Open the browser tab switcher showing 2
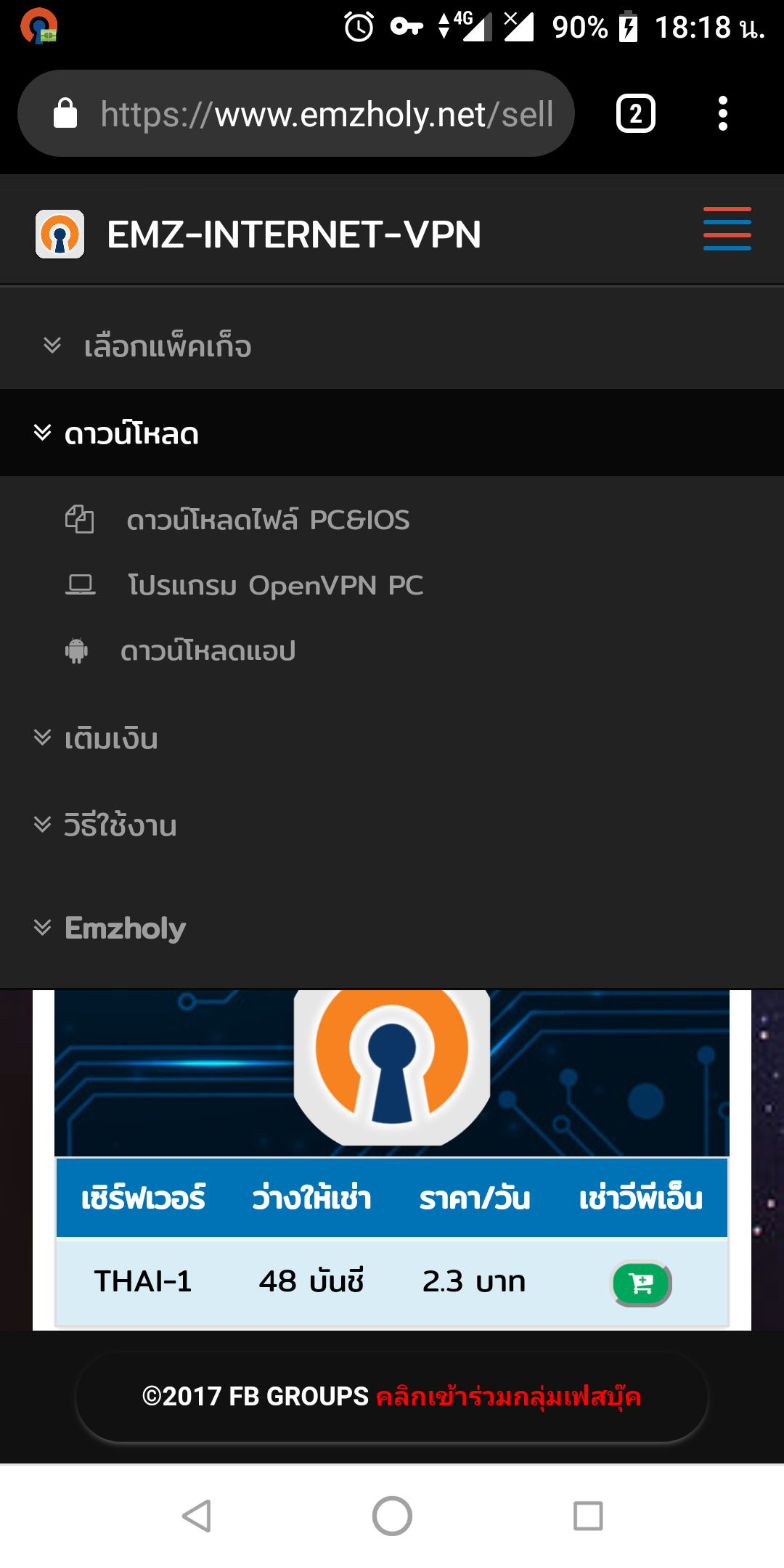This screenshot has height=1568, width=784. pyautogui.click(x=634, y=113)
